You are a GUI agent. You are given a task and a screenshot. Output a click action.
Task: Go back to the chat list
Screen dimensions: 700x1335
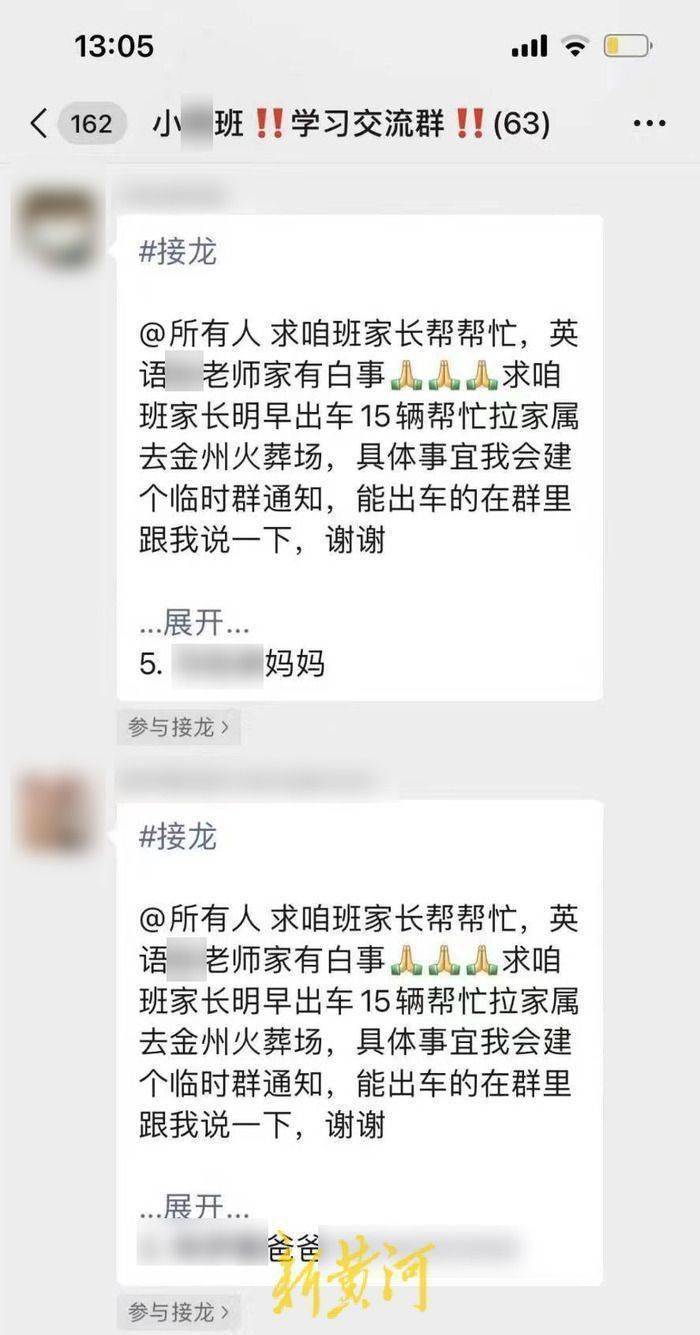coord(40,124)
